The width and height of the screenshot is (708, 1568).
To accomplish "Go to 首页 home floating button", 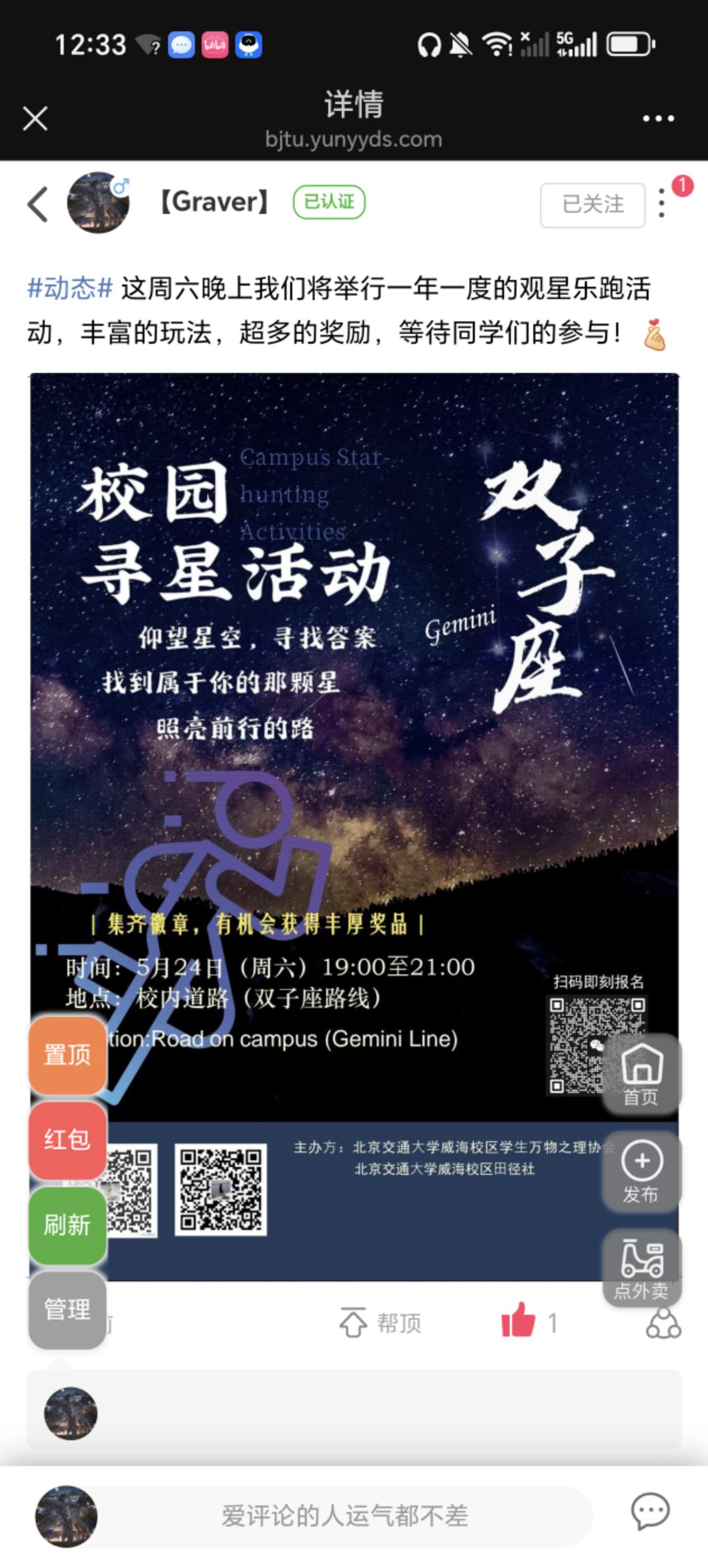I will [641, 1074].
